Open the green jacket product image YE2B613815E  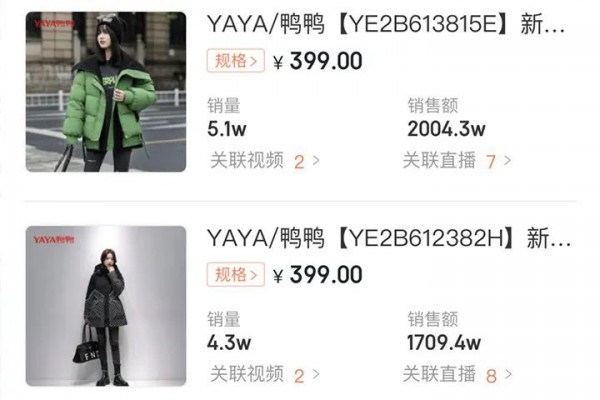(x=105, y=92)
